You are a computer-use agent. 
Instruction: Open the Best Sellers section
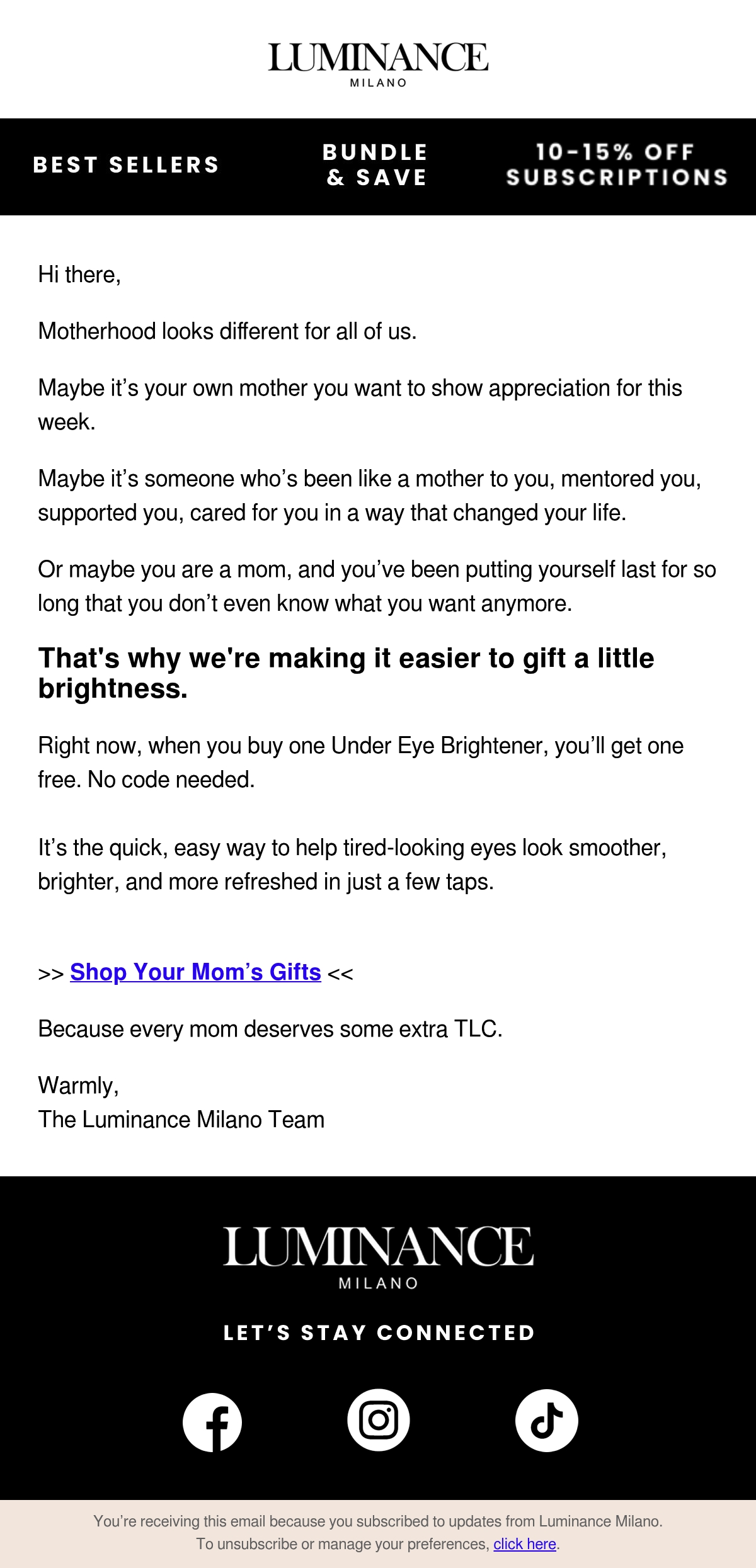[126, 165]
